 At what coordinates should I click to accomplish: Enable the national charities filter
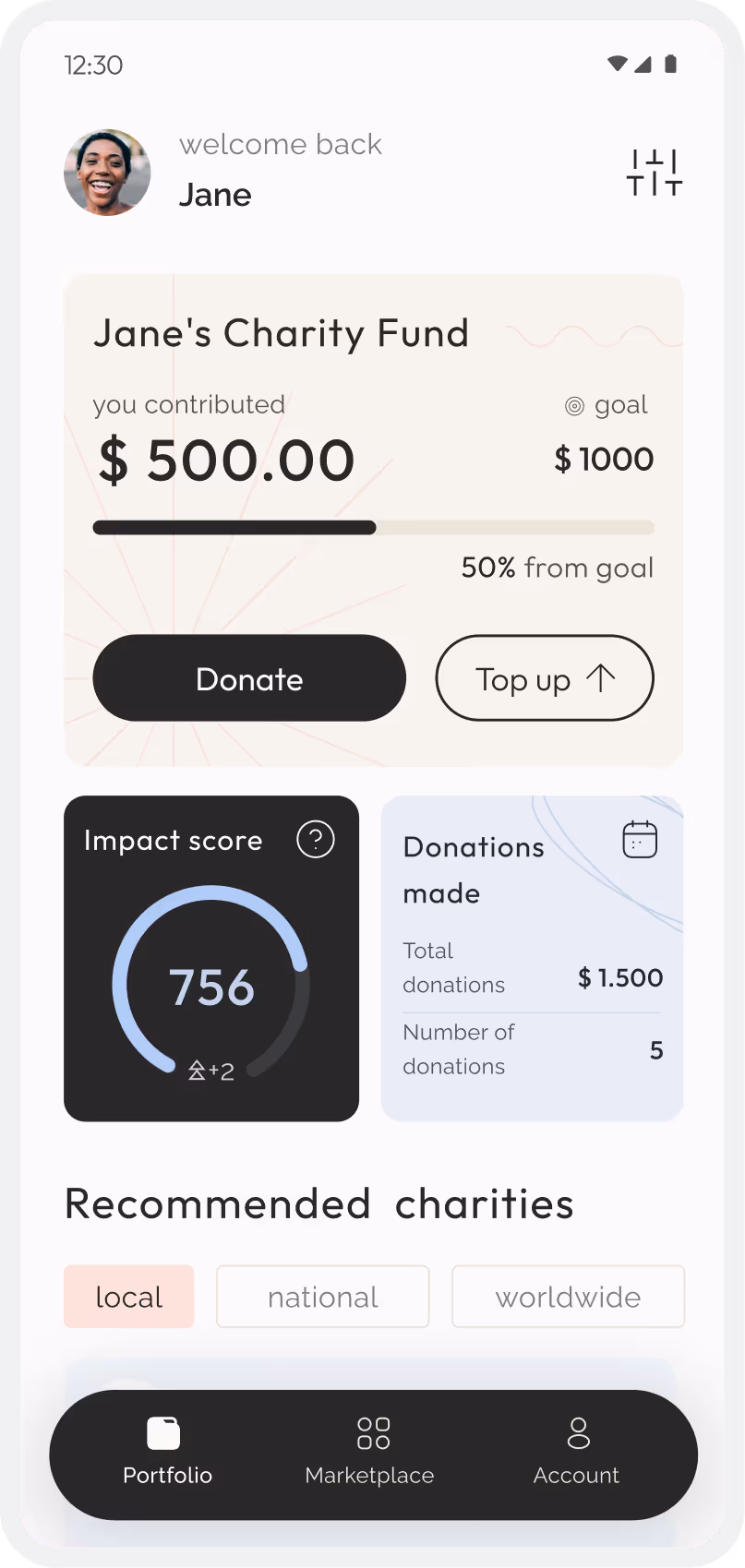point(322,1296)
